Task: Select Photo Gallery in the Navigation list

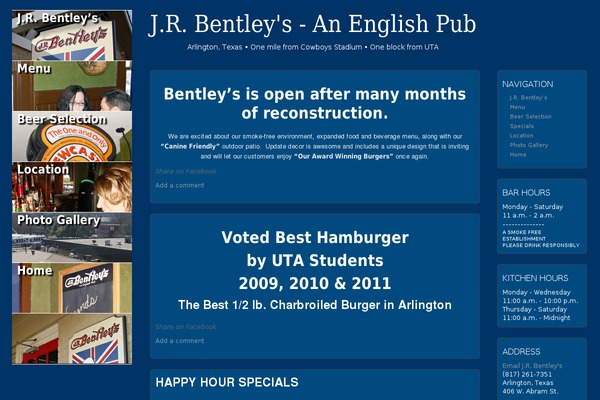Action: coord(528,145)
